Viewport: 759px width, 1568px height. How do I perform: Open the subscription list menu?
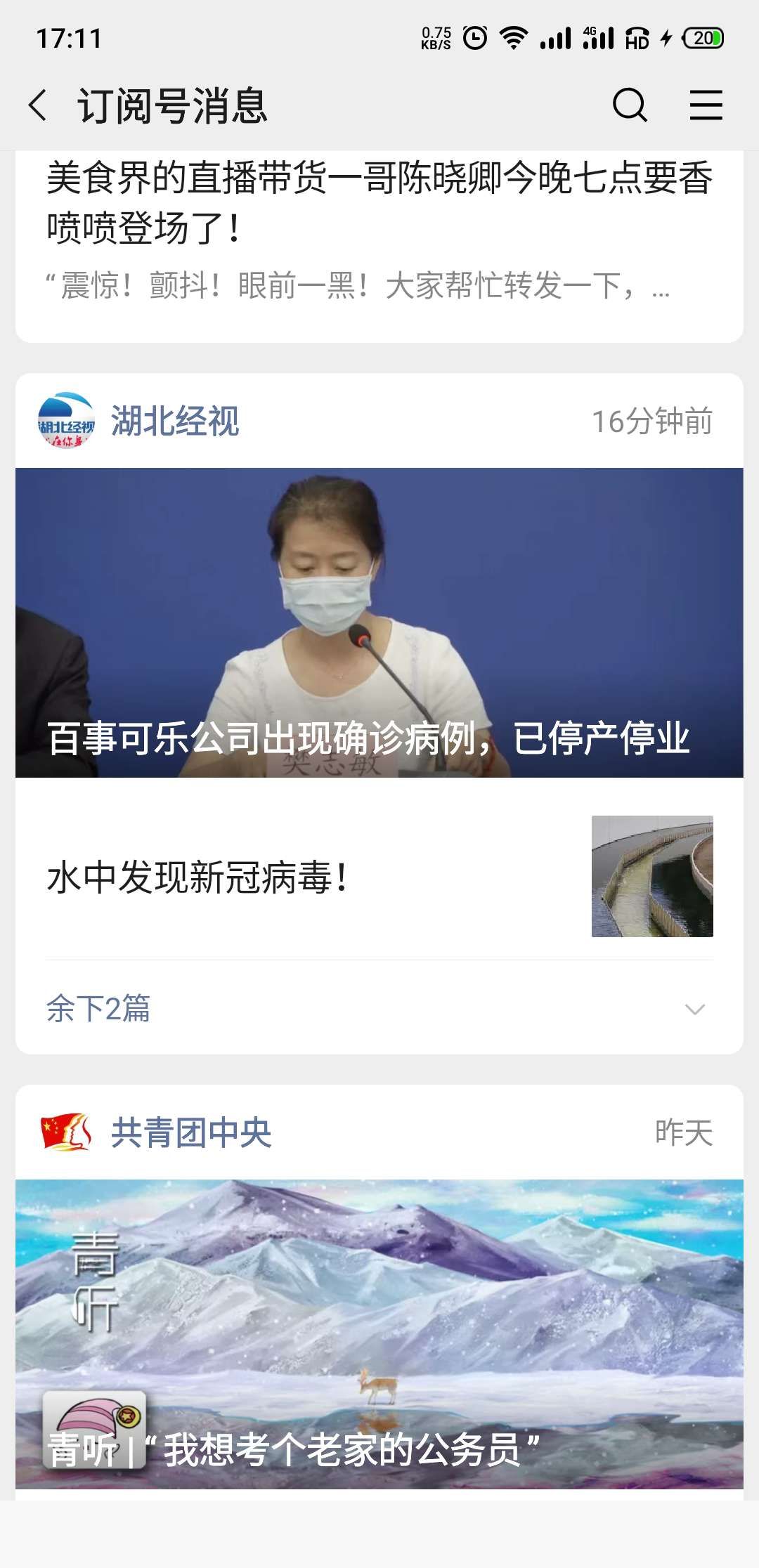(706, 106)
